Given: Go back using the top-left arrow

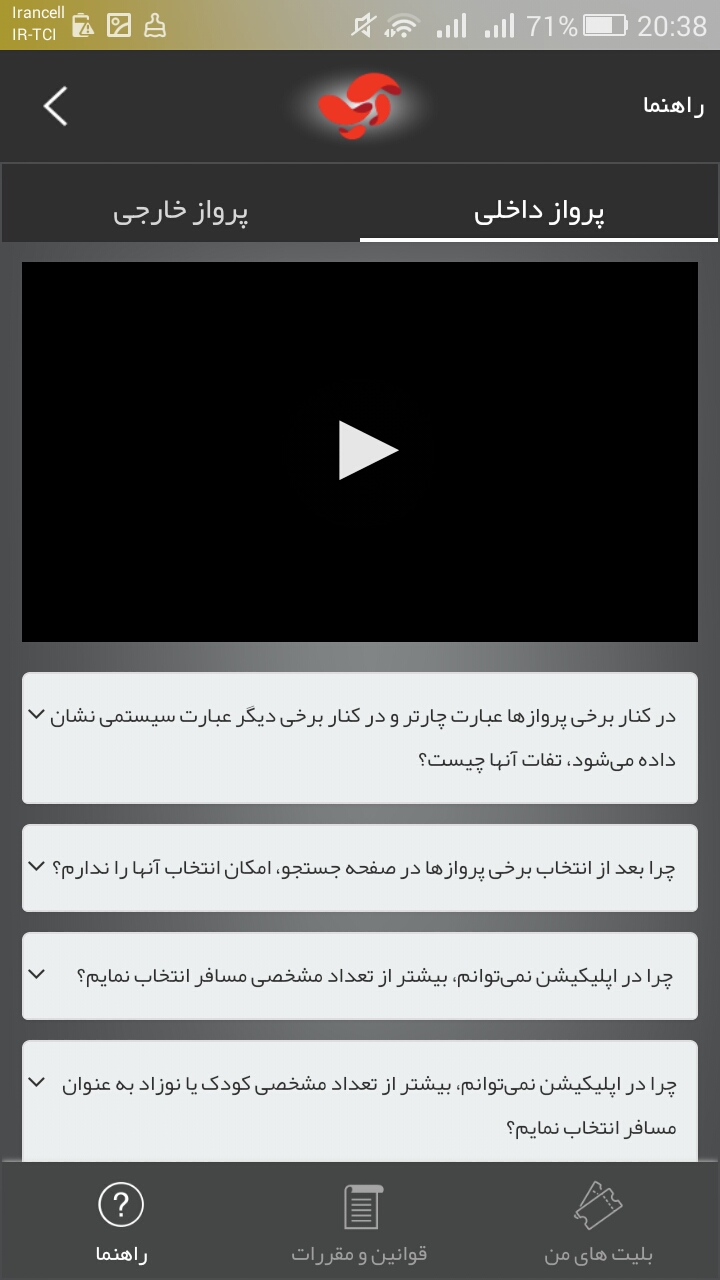Looking at the screenshot, I should [x=55, y=106].
